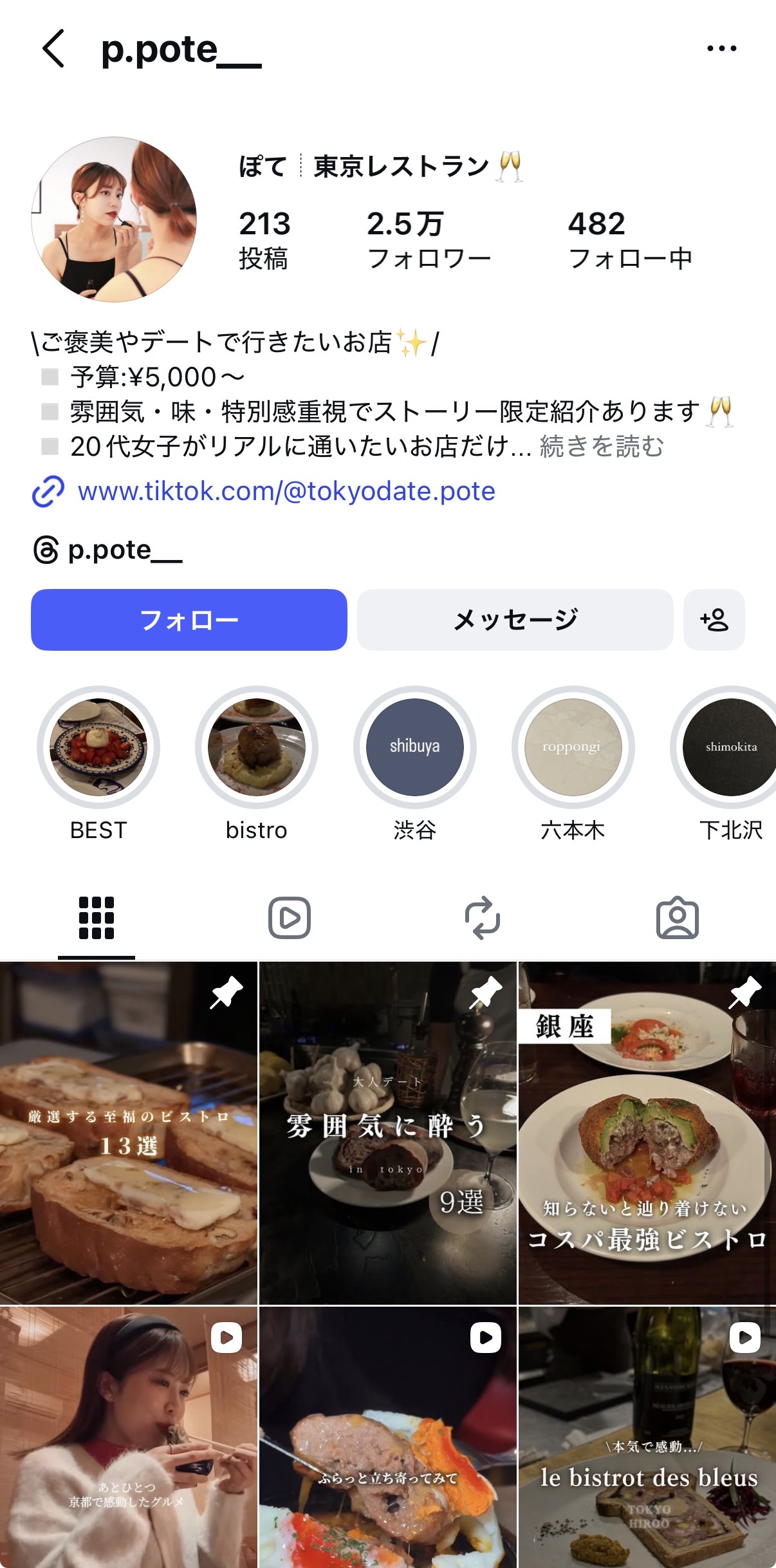Image resolution: width=776 pixels, height=1568 pixels.
Task: View the bistro story highlight
Action: 255,747
